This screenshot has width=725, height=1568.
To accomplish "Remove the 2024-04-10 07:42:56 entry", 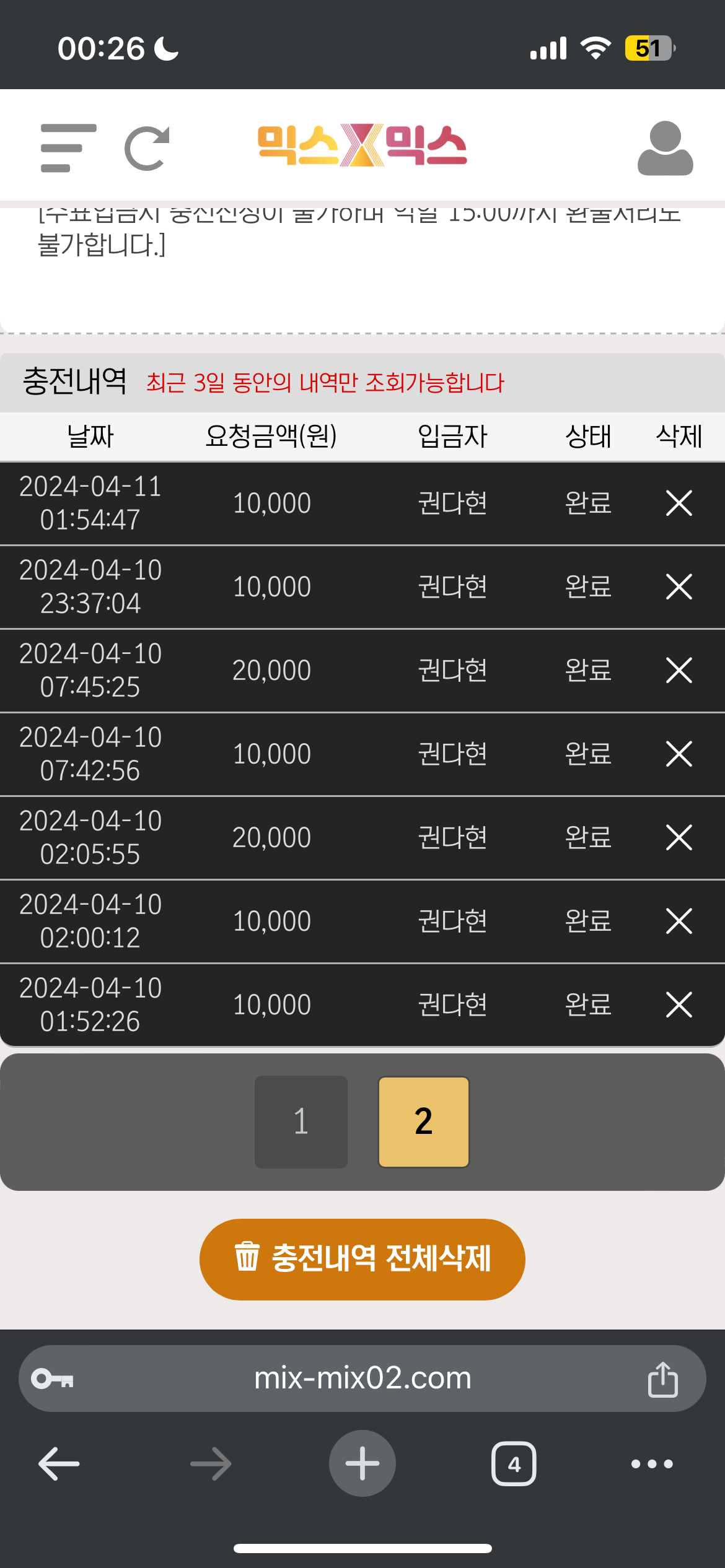I will [679, 754].
